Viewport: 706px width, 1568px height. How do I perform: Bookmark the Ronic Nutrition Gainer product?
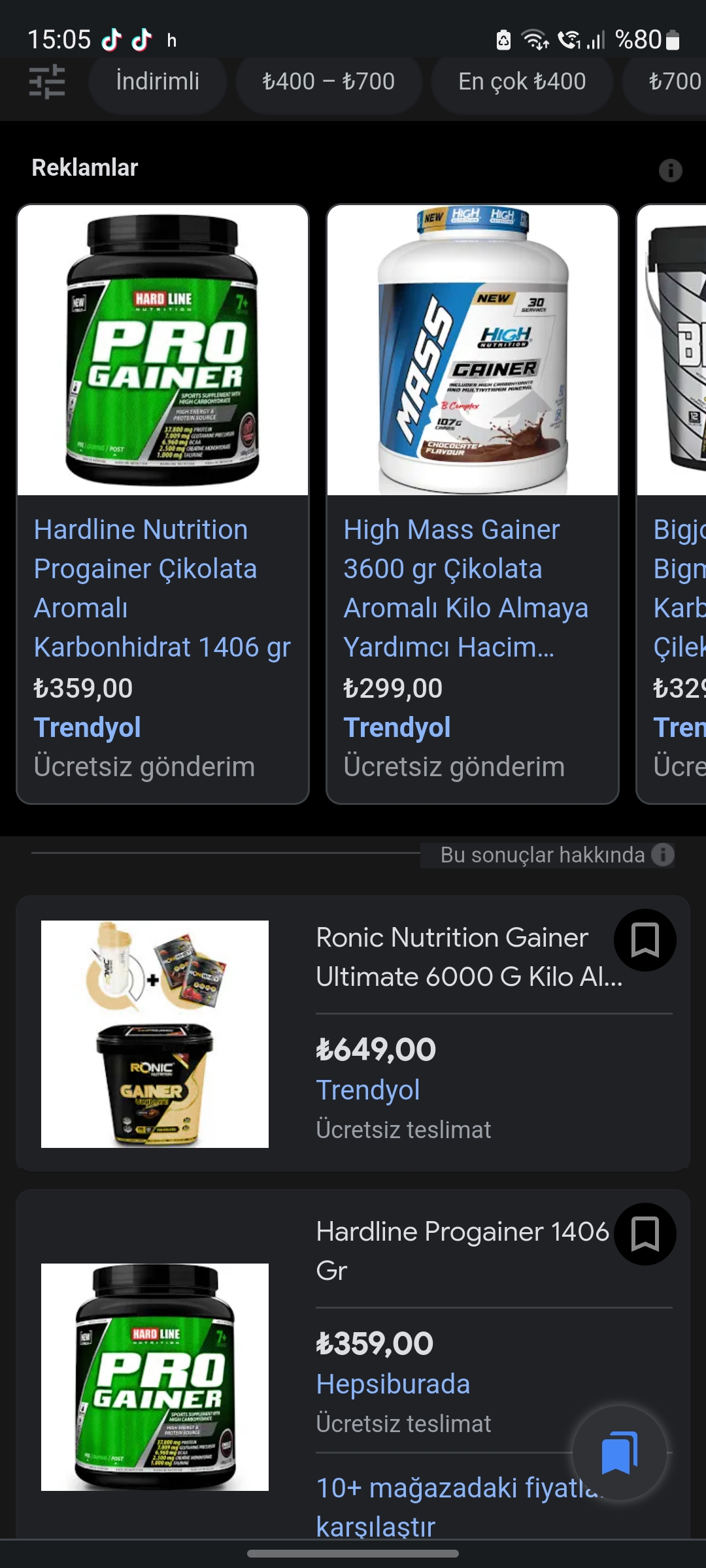[645, 940]
